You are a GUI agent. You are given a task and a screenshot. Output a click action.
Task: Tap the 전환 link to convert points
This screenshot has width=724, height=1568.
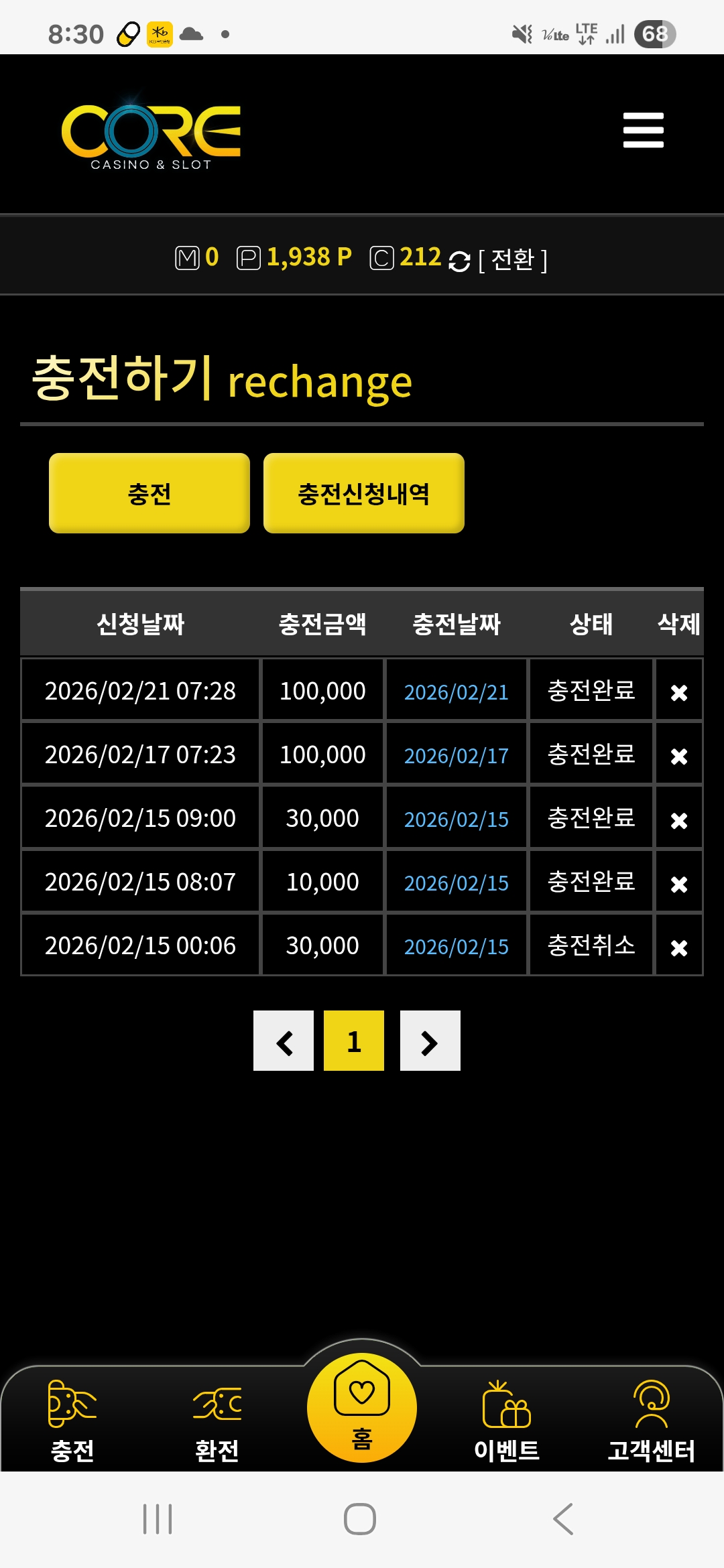tap(513, 260)
